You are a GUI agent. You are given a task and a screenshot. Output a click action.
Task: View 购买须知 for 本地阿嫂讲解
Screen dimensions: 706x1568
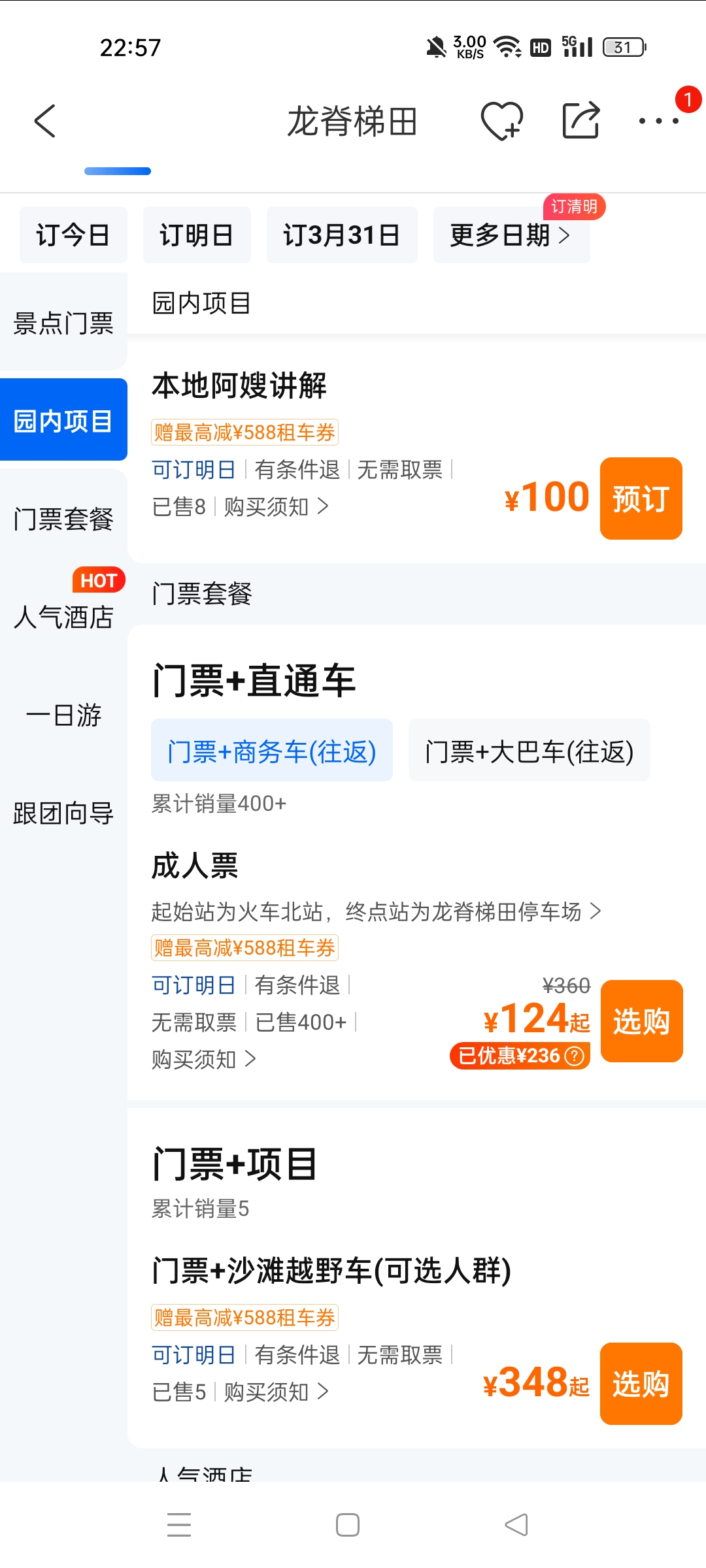[276, 506]
